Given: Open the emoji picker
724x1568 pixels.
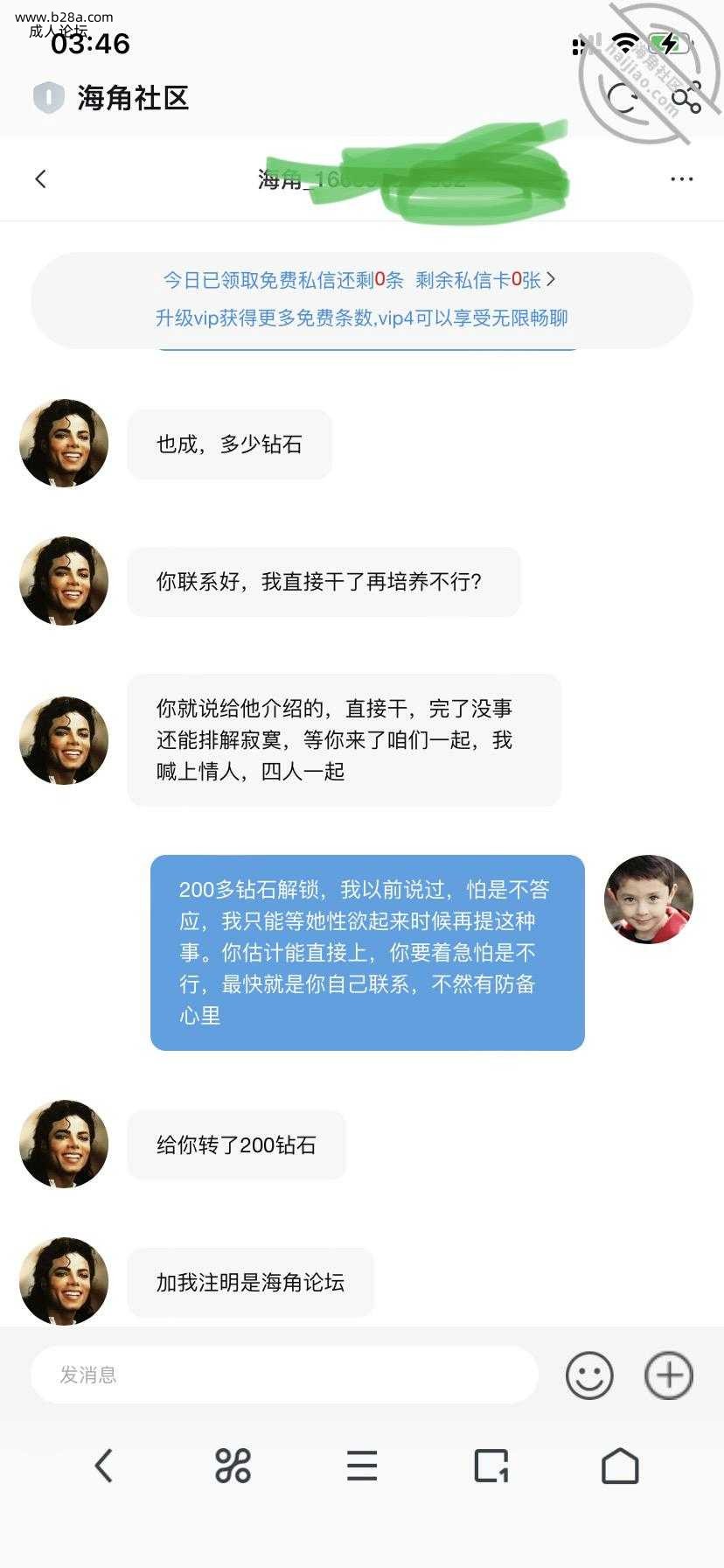Looking at the screenshot, I should [x=589, y=1375].
